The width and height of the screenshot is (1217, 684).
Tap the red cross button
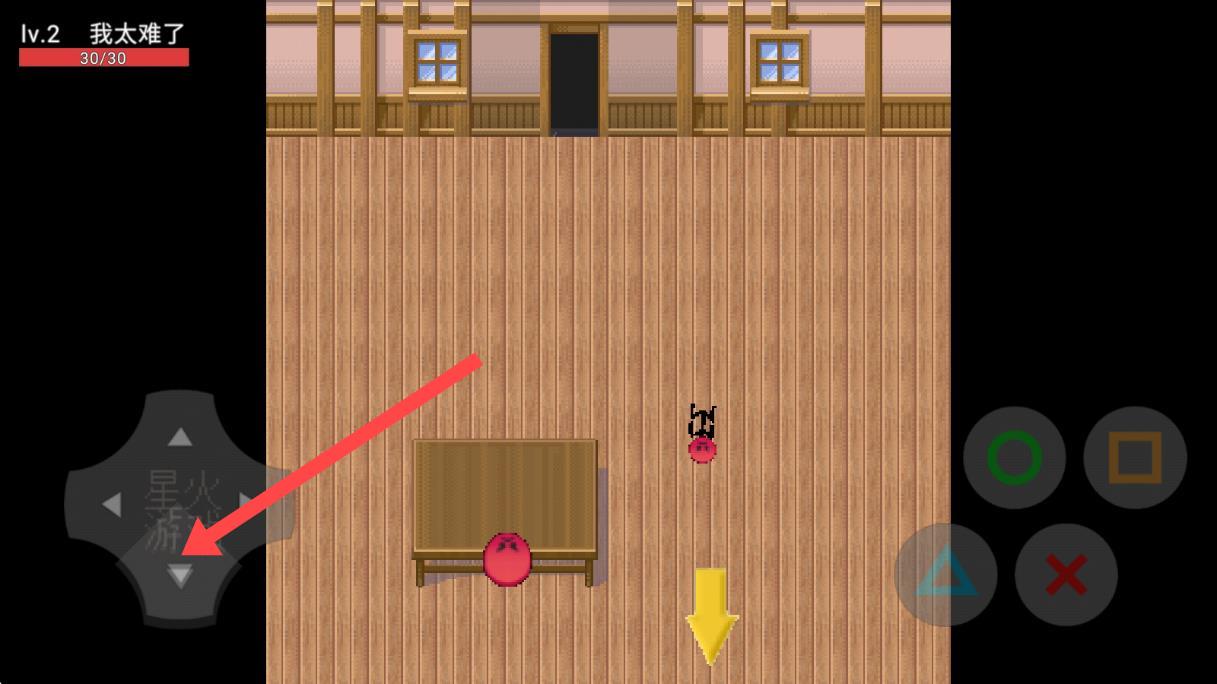tap(1066, 575)
